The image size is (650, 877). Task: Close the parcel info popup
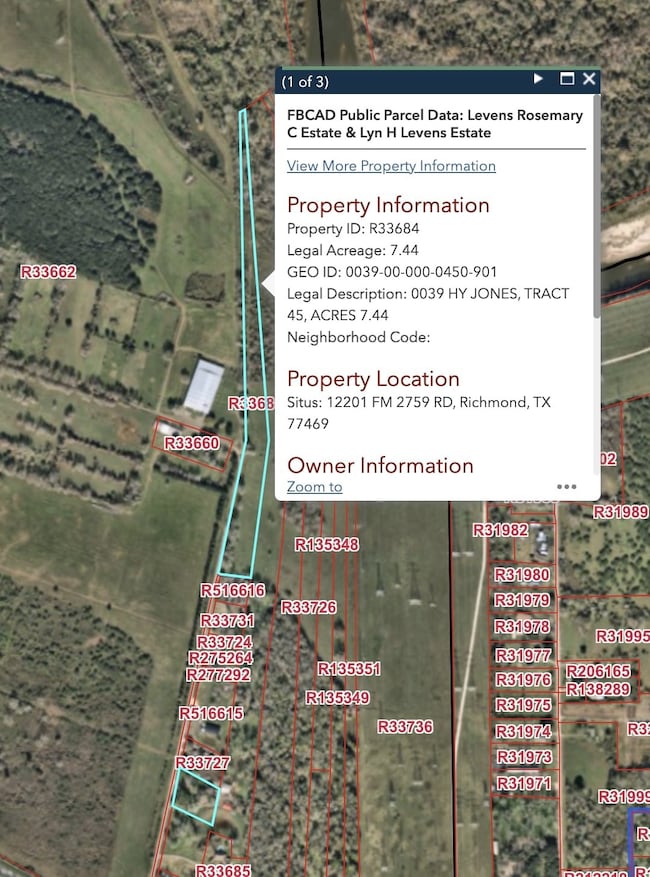589,79
